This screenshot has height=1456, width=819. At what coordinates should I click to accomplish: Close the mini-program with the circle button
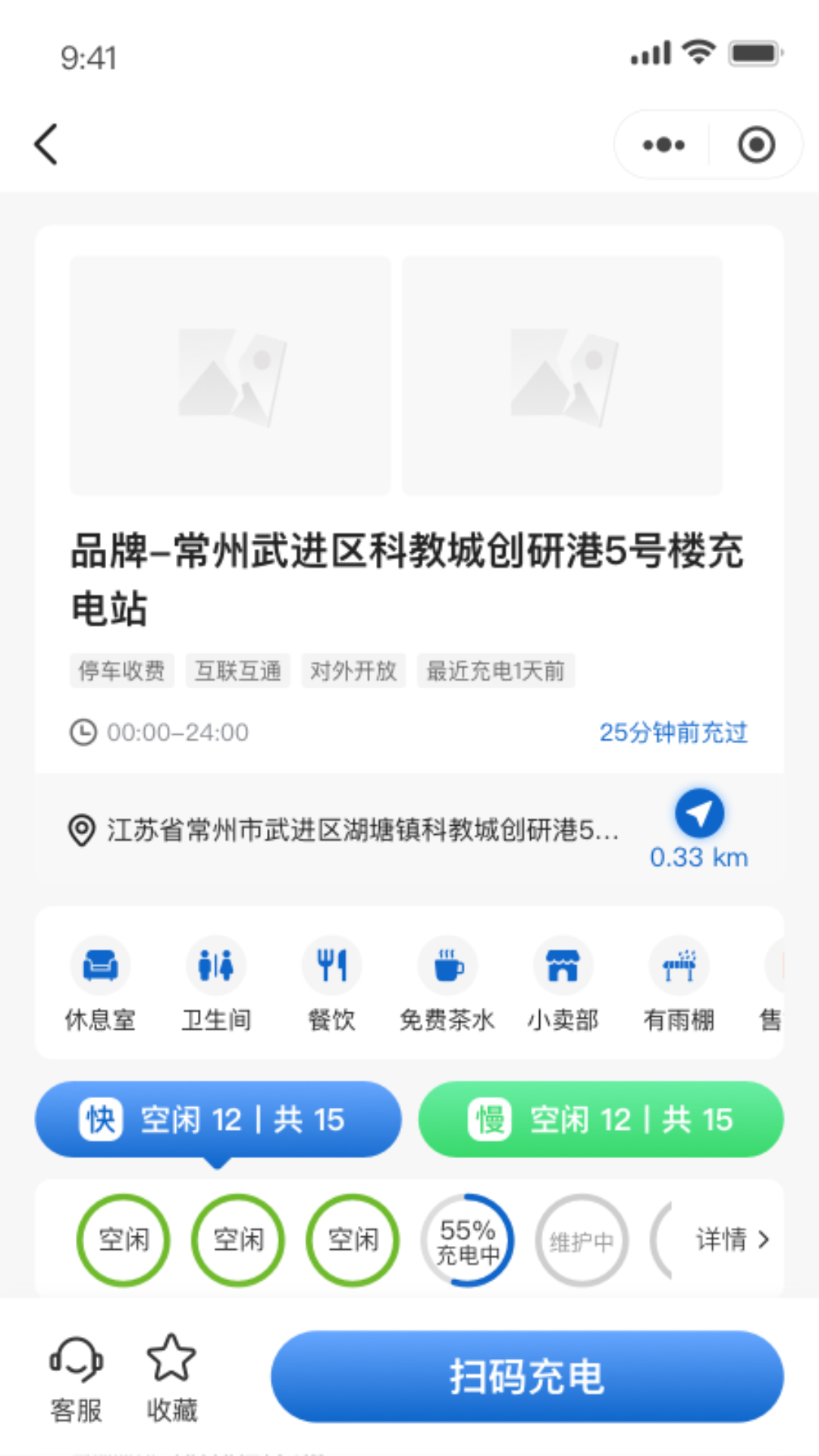[x=756, y=144]
